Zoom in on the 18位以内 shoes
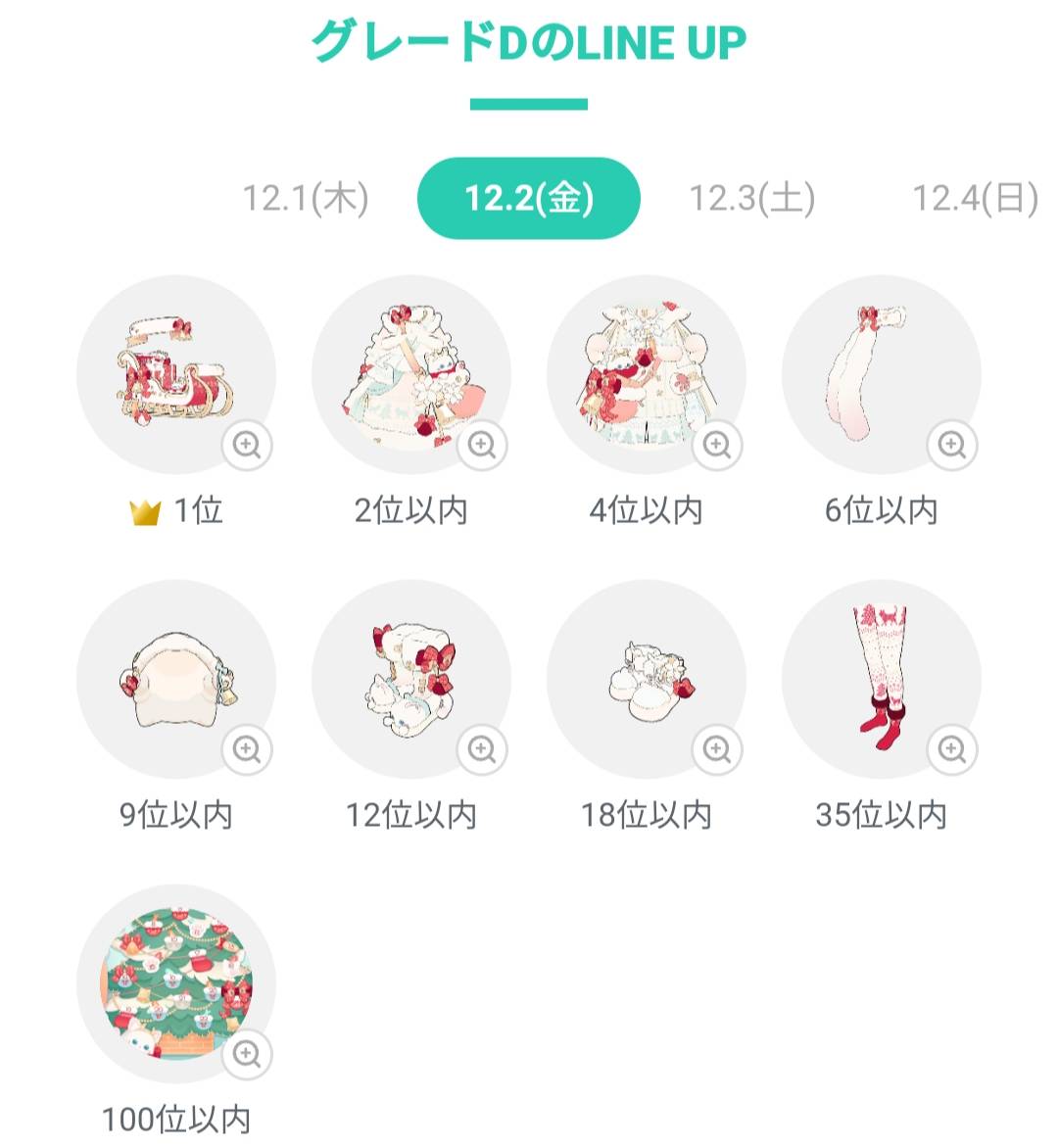 717,750
